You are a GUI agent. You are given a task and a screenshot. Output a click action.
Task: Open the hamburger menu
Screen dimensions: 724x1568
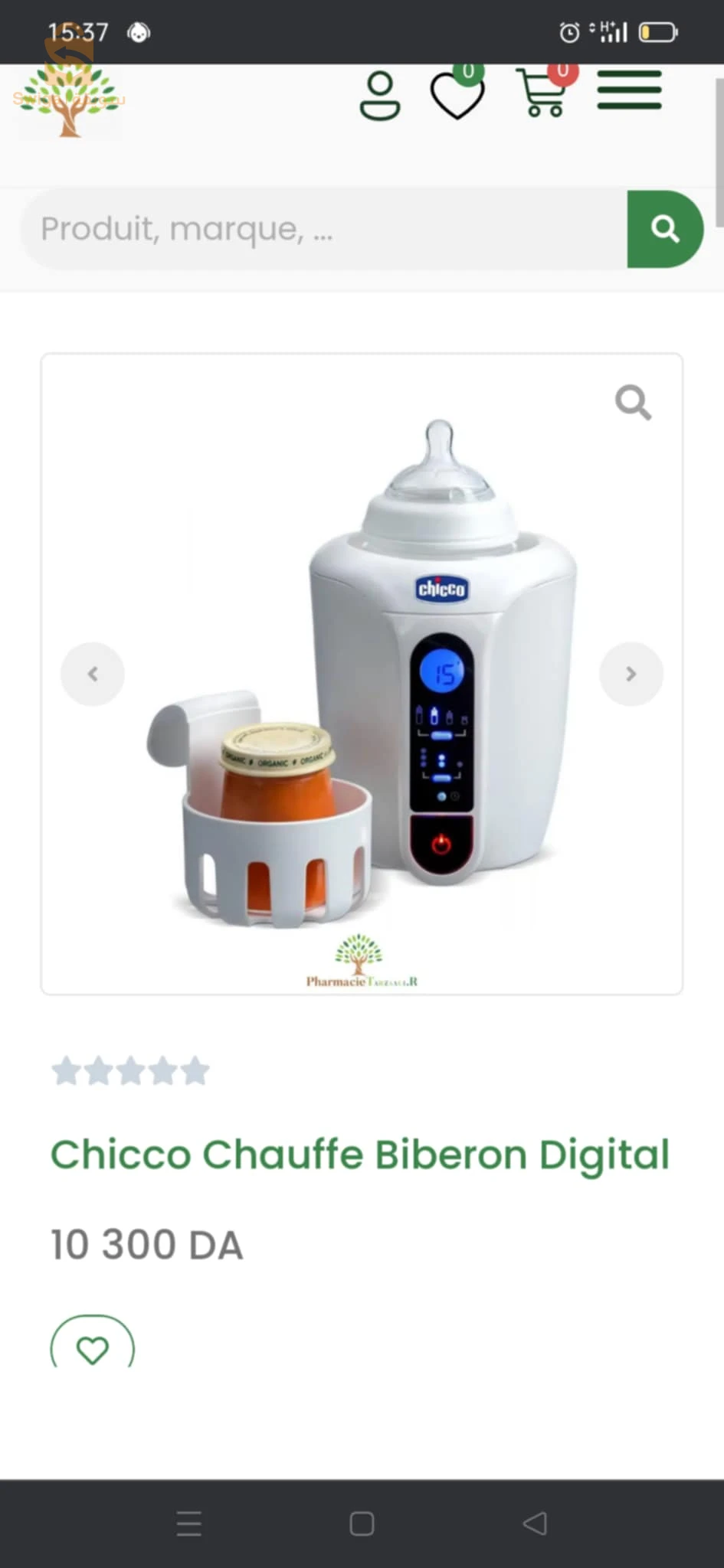[x=629, y=90]
